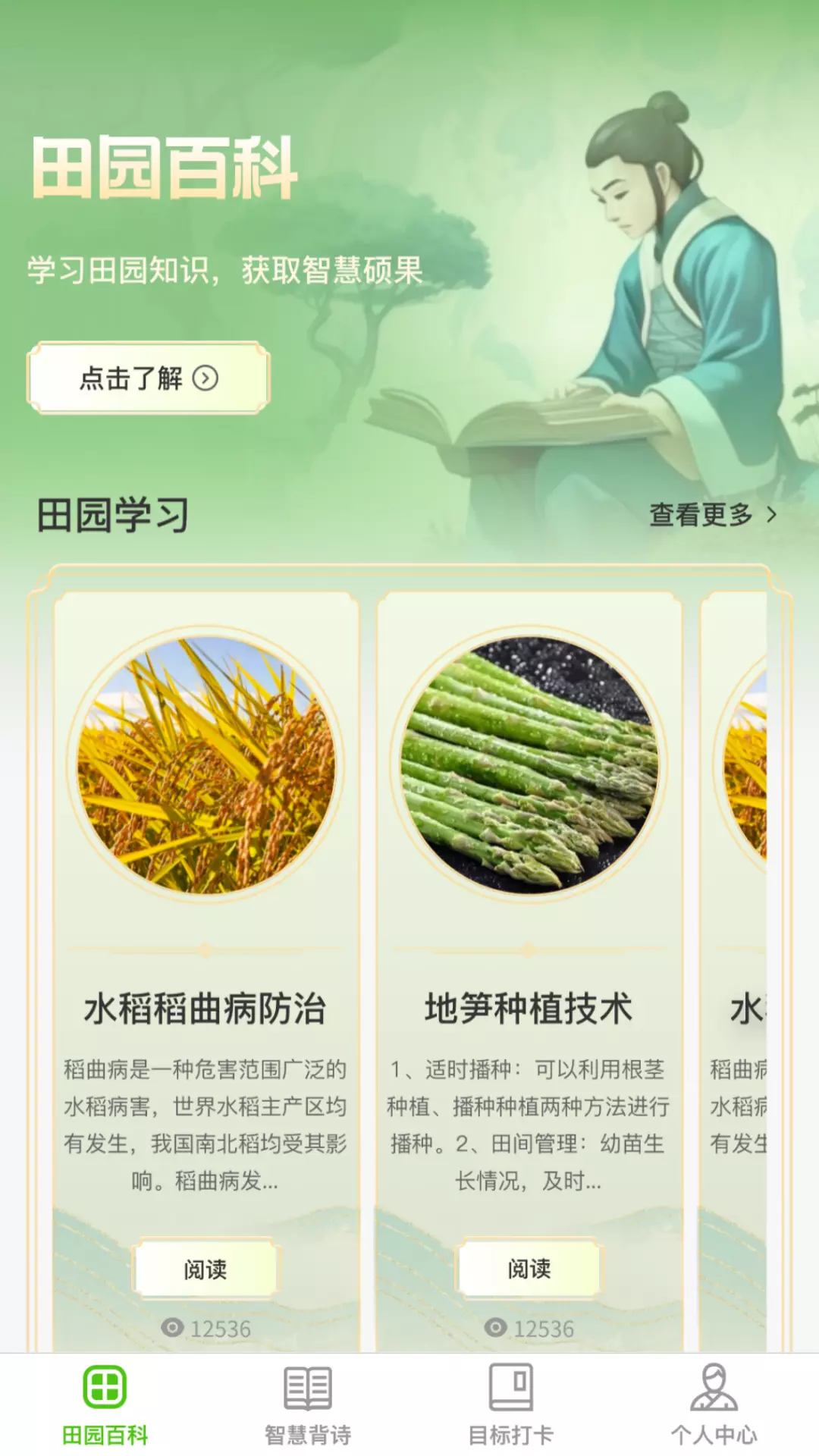Open the 地笋种植技术 card
Screen dimensions: 819x1456
(529, 972)
